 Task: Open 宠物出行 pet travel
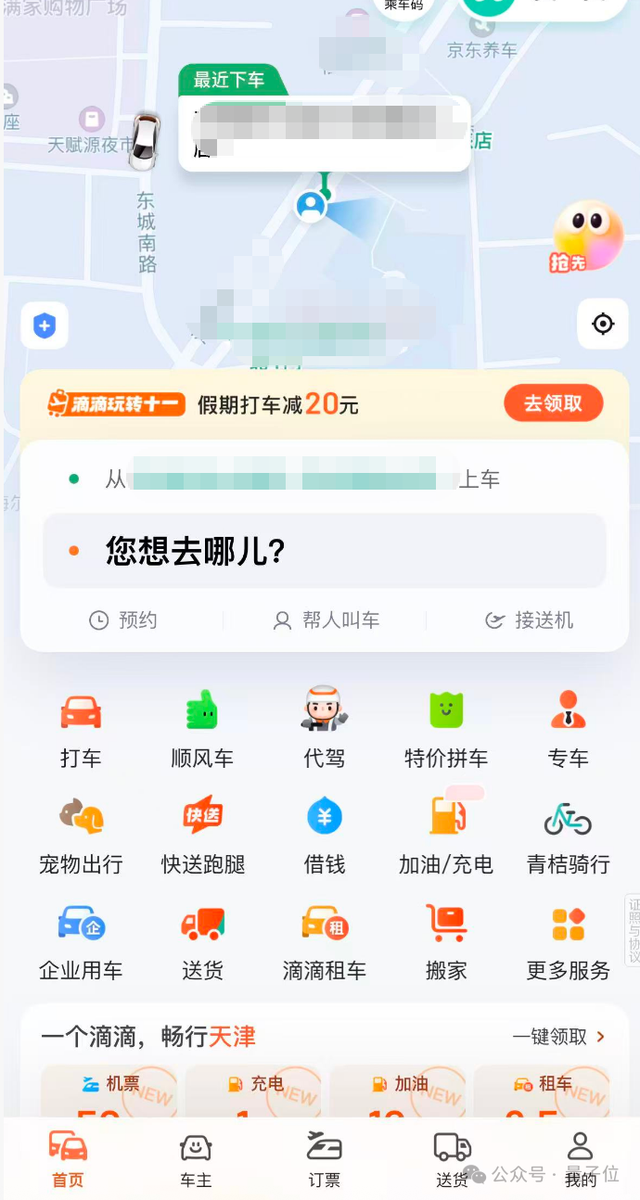point(80,836)
